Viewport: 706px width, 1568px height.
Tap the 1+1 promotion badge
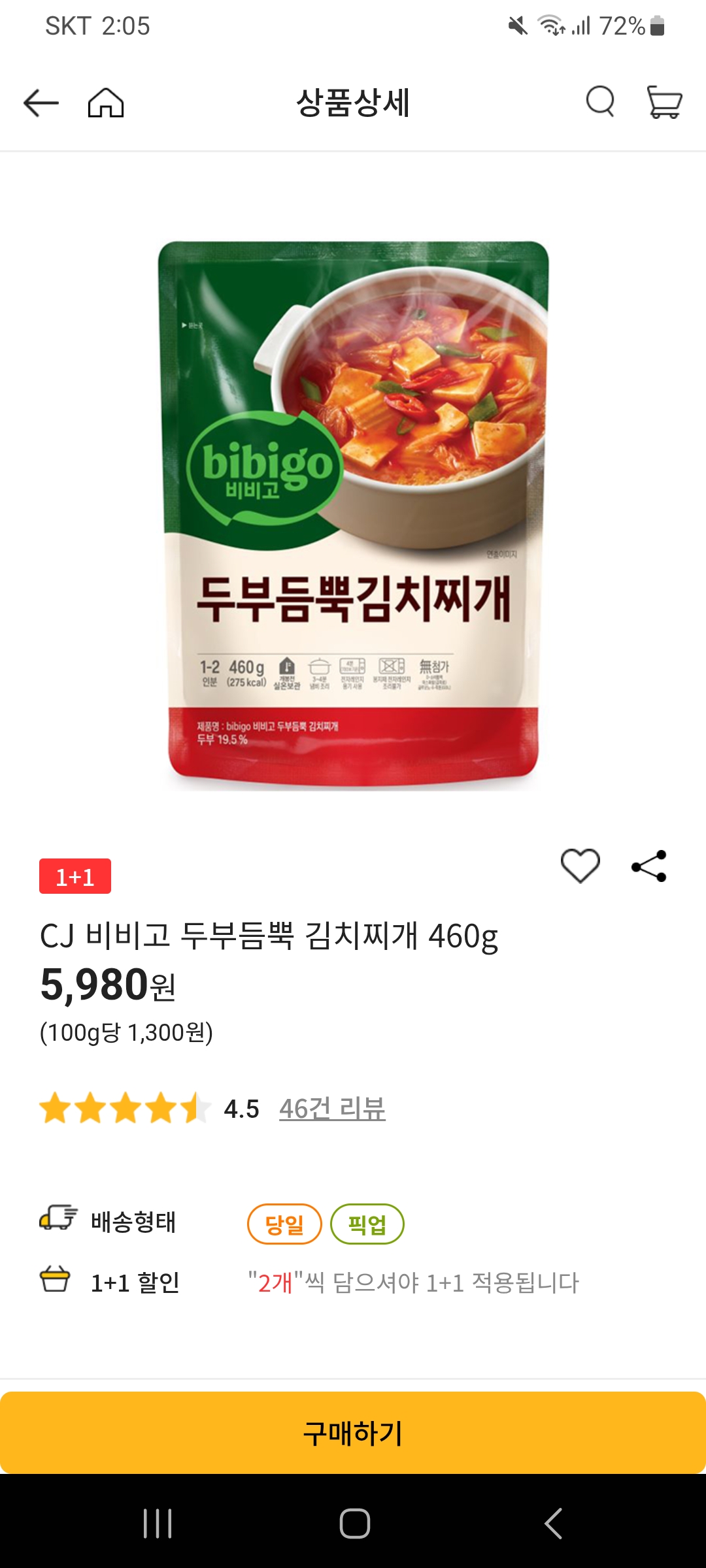point(75,878)
